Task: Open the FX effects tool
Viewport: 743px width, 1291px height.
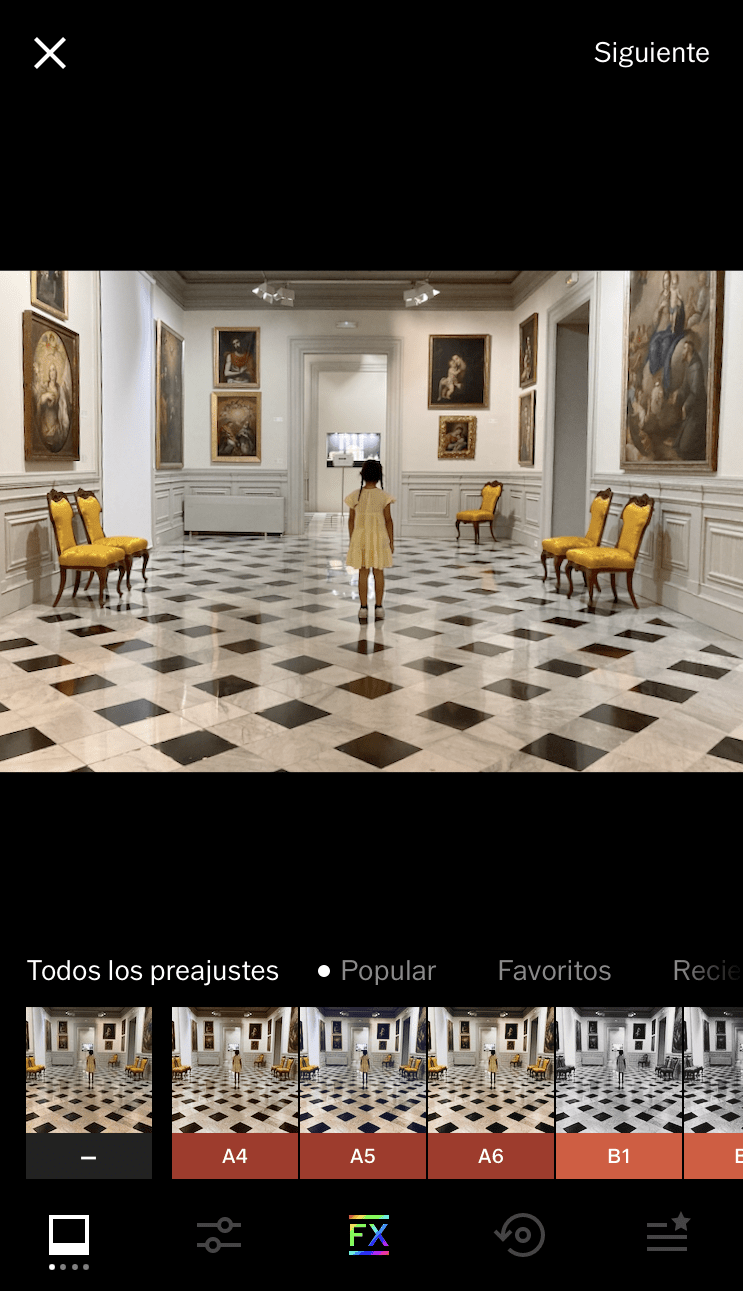Action: 369,1236
